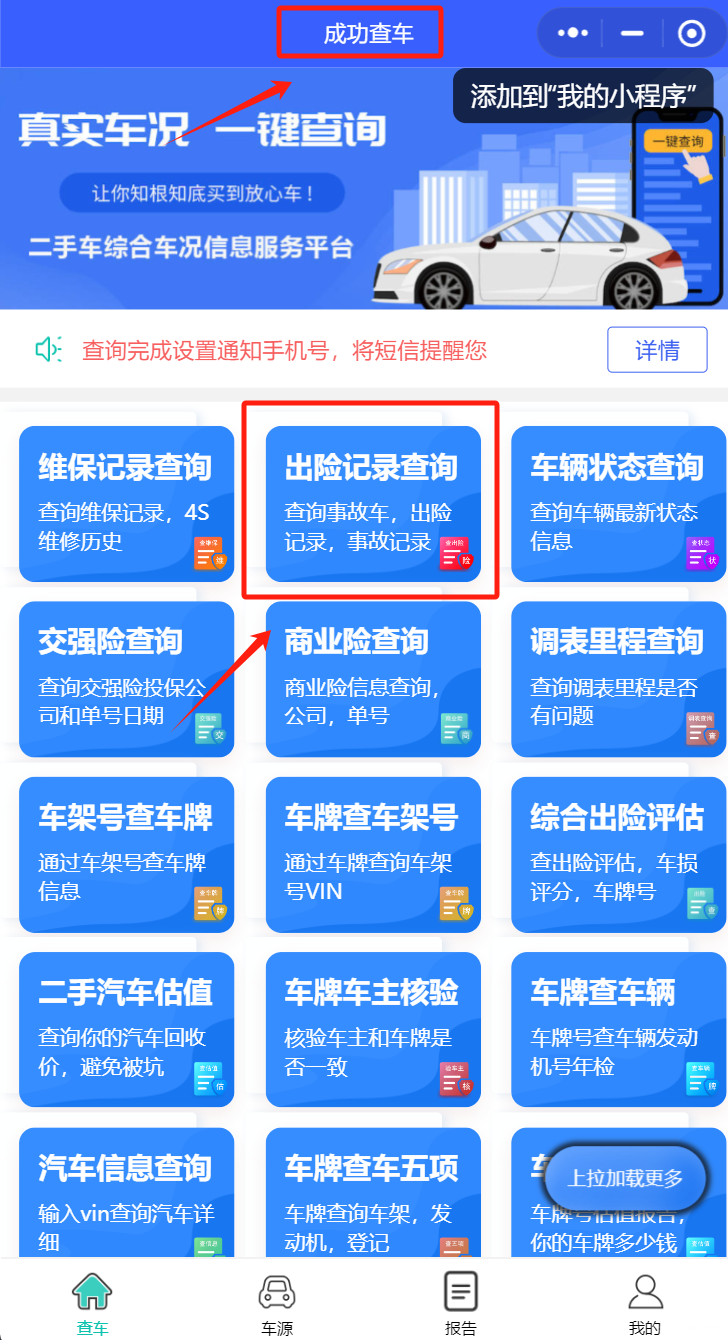Choose 商业险查询
This screenshot has width=728, height=1340.
372,678
